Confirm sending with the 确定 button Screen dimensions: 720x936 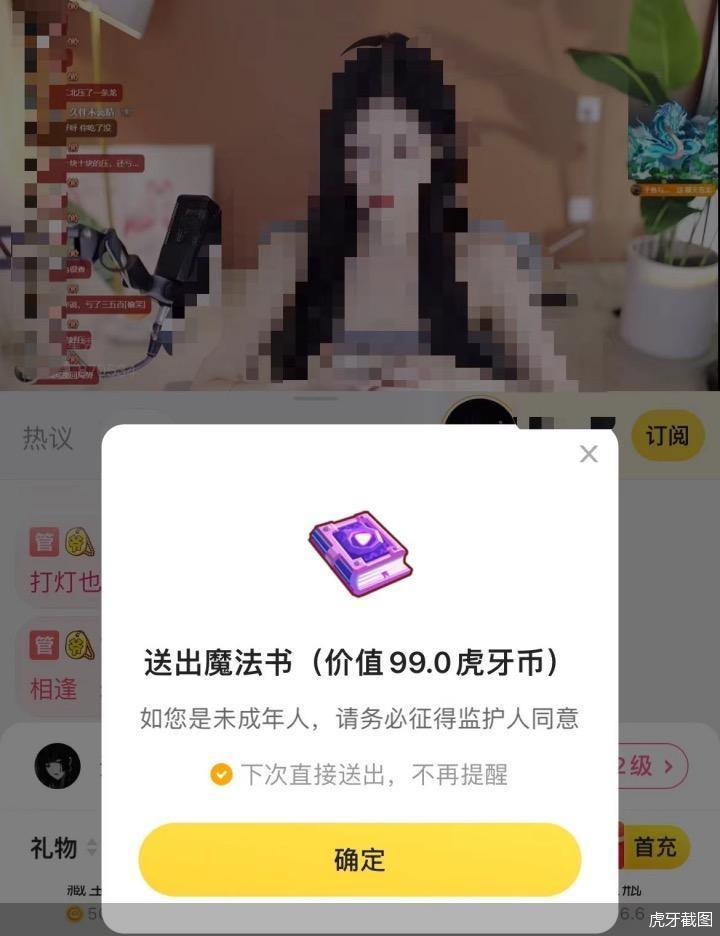360,859
